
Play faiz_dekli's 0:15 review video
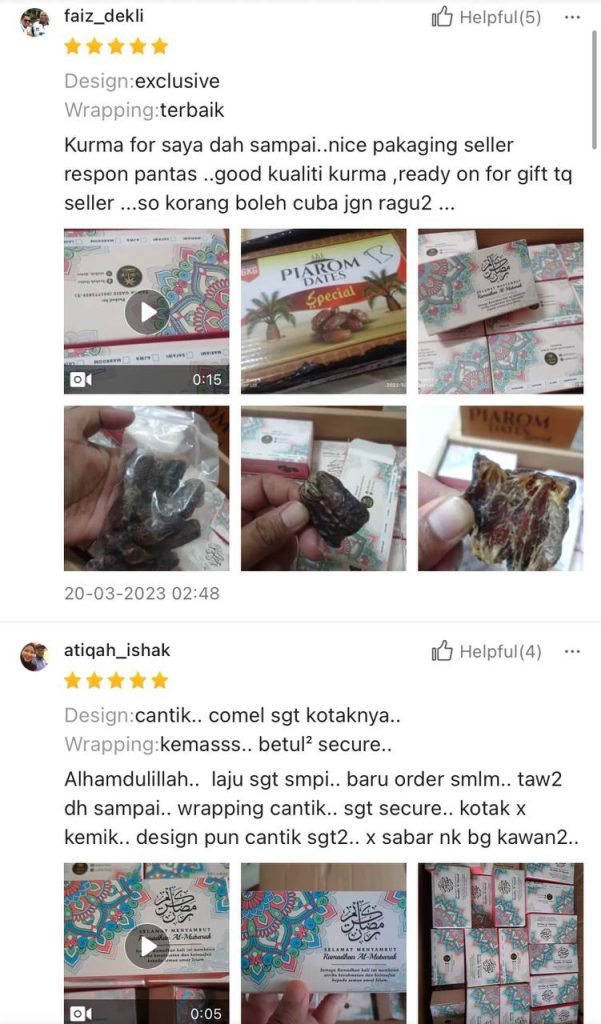click(x=147, y=311)
